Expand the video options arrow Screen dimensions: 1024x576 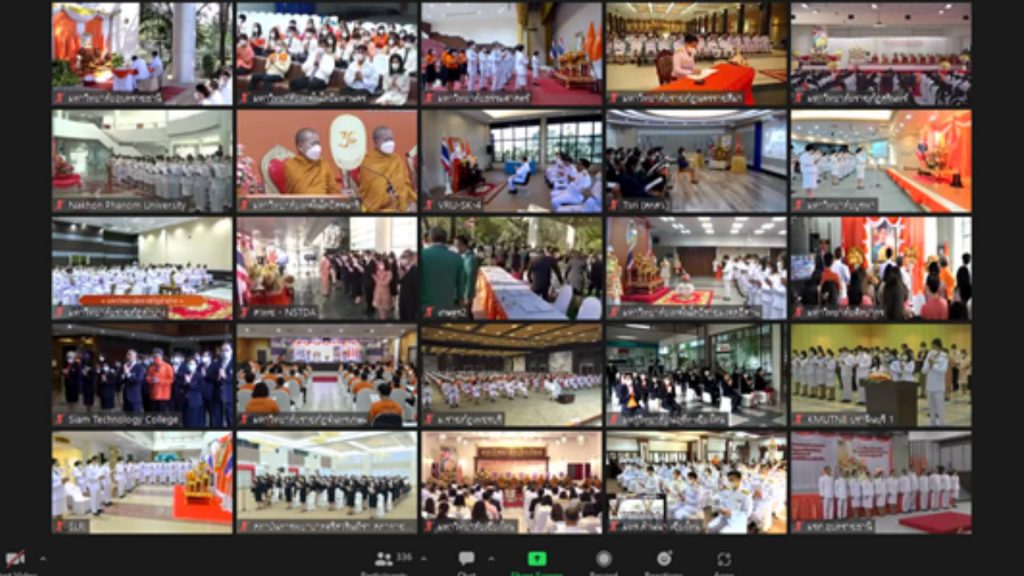pos(42,558)
